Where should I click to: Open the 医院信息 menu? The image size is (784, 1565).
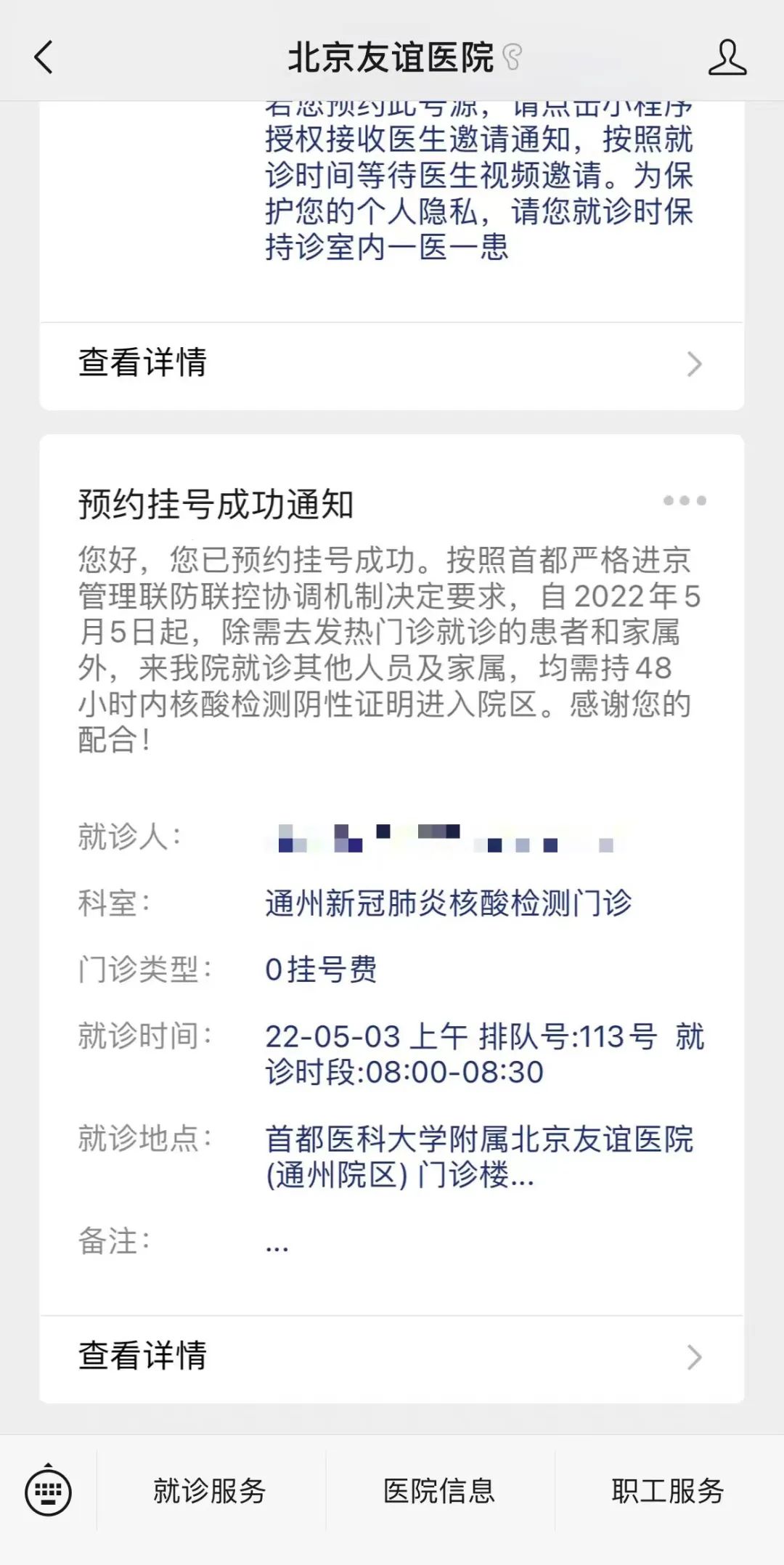tap(439, 1491)
